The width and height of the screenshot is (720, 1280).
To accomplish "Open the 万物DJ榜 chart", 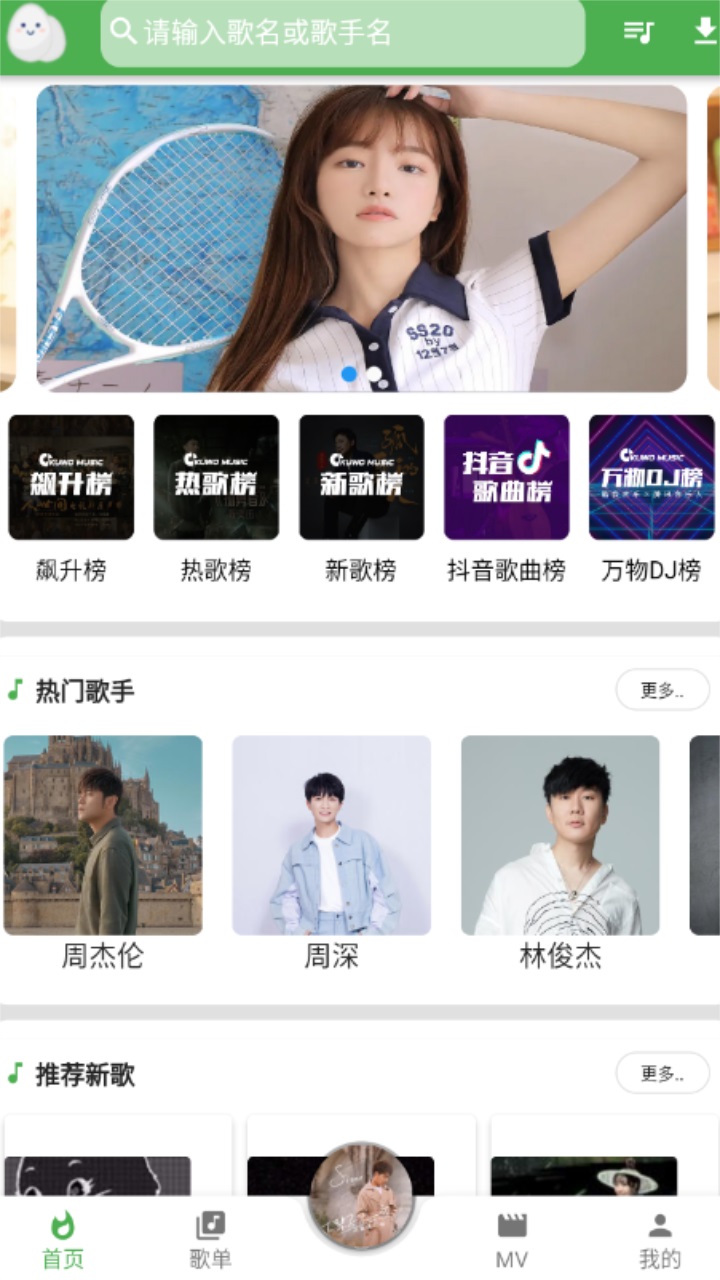I will 651,478.
